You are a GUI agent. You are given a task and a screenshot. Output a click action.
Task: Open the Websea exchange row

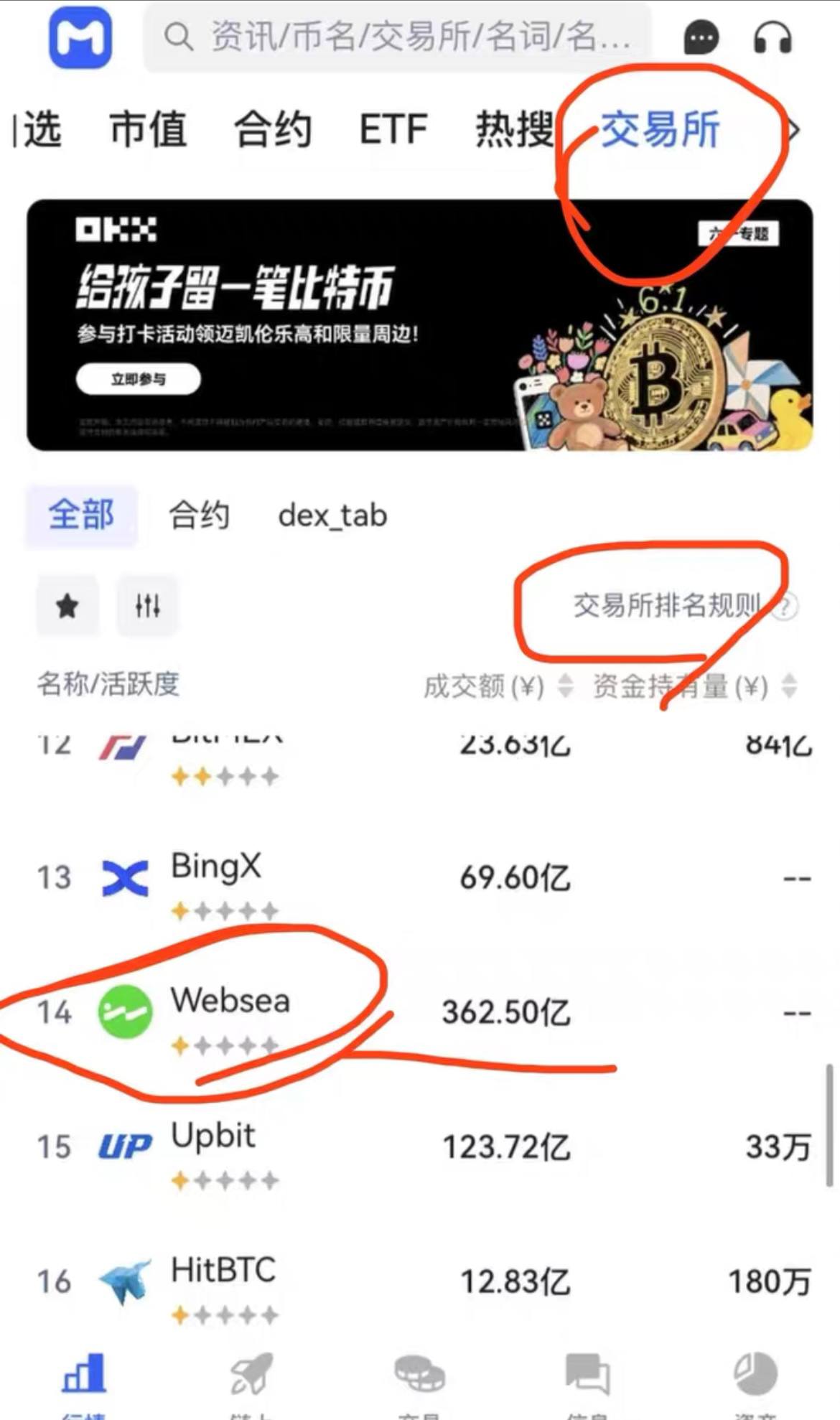(x=420, y=1013)
